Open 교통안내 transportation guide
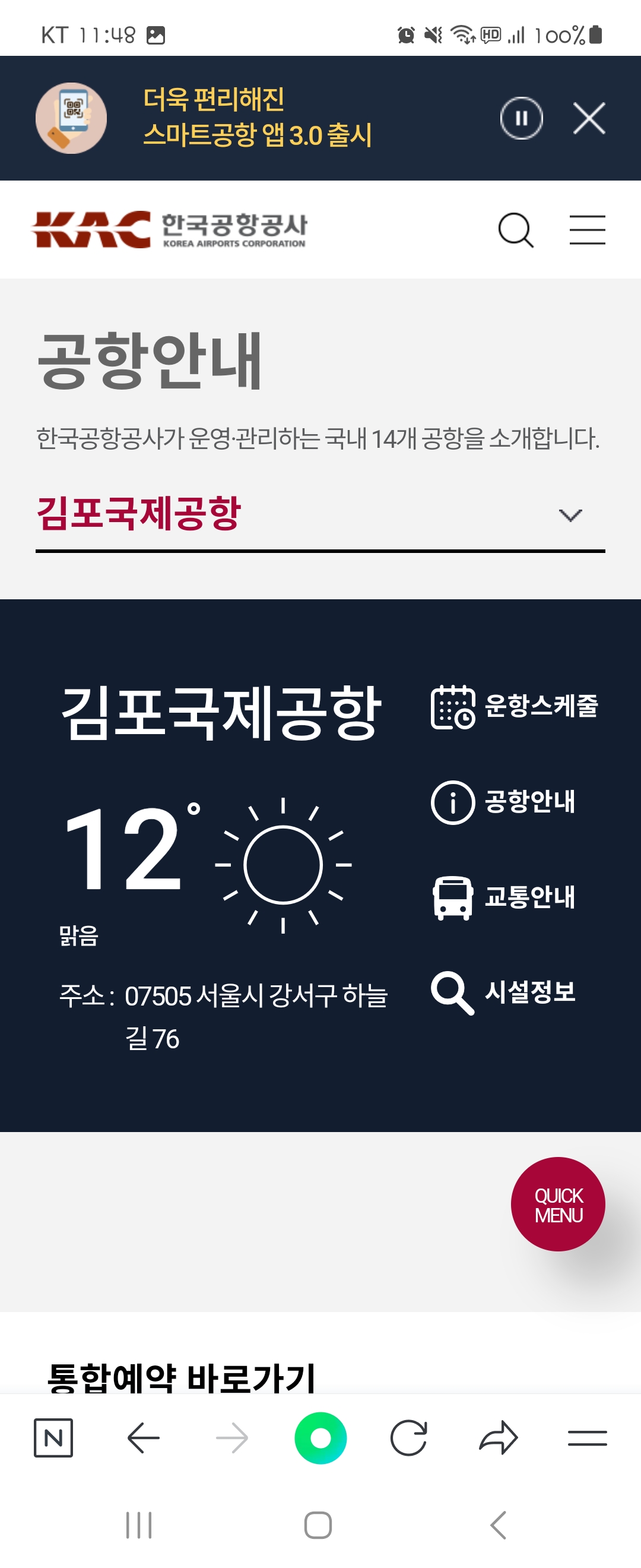This screenshot has height=1568, width=641. tap(503, 897)
